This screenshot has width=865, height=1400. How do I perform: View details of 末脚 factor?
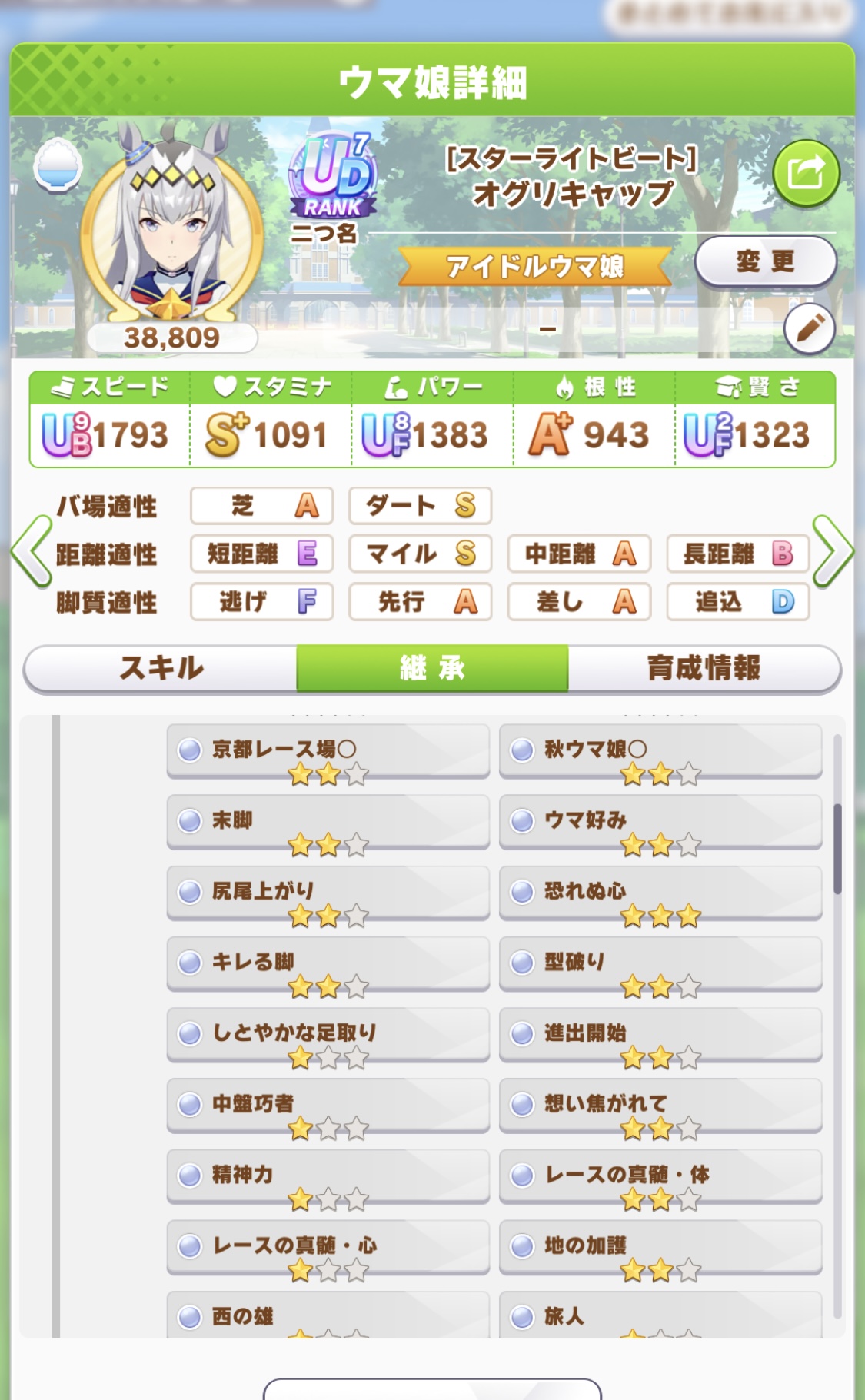click(328, 821)
